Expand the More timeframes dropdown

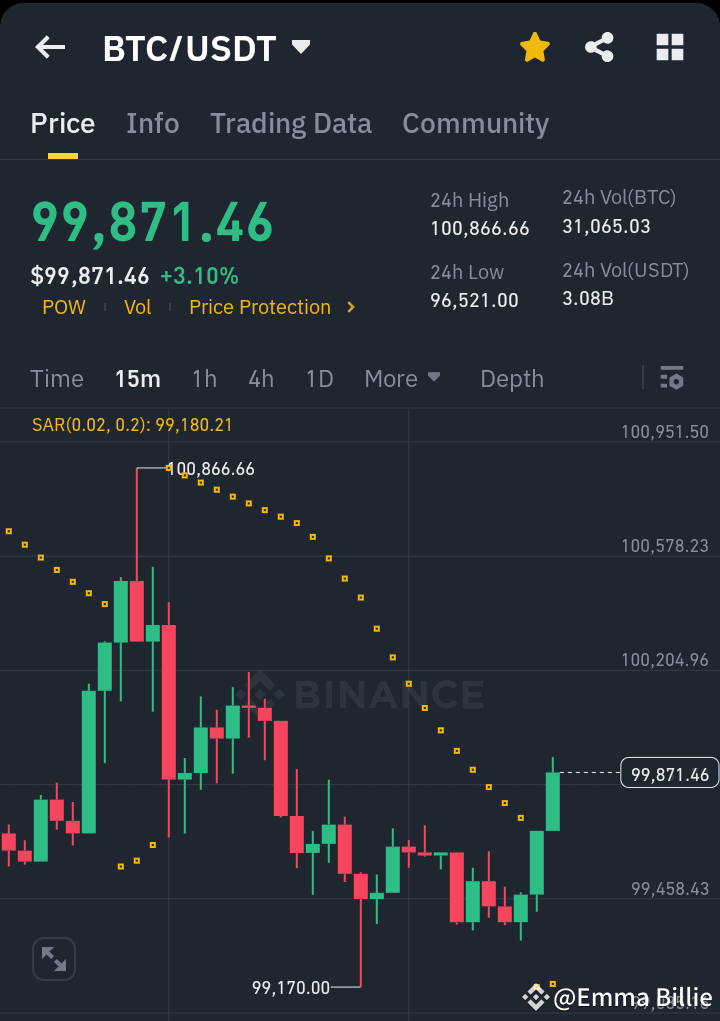pyautogui.click(x=402, y=378)
